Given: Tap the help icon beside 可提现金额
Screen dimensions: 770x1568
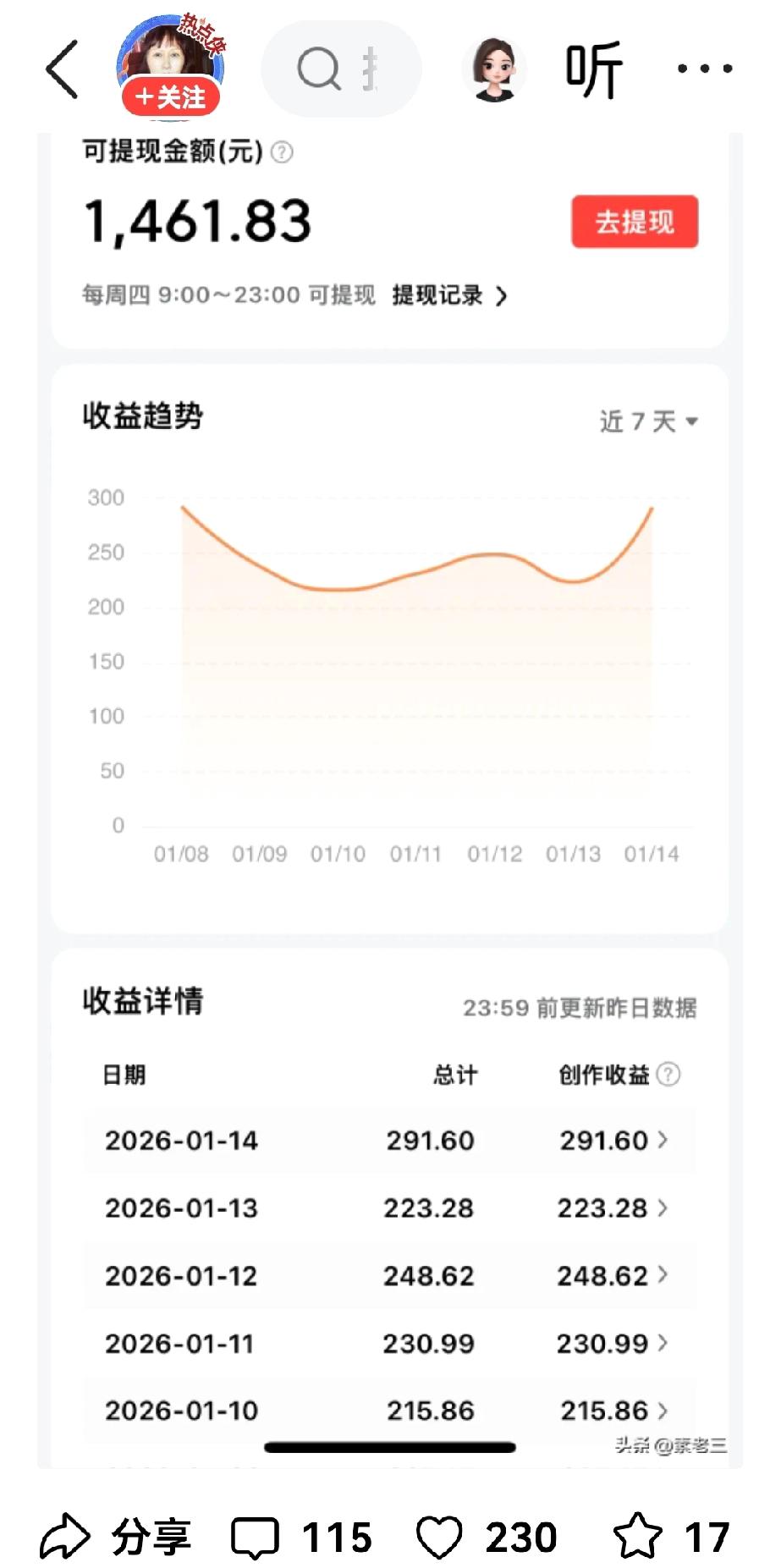Looking at the screenshot, I should point(282,152).
